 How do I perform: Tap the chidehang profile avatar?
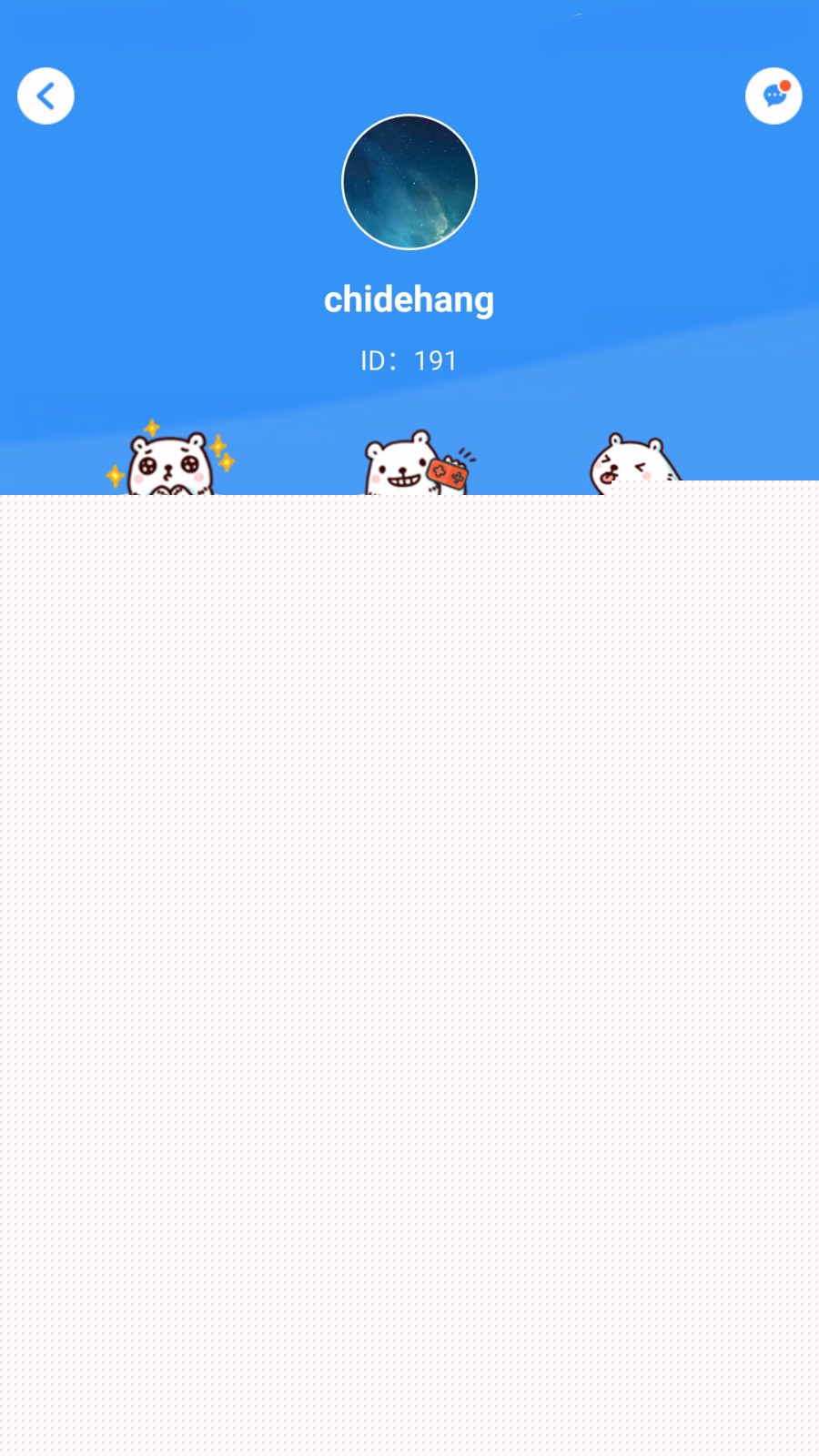[409, 182]
